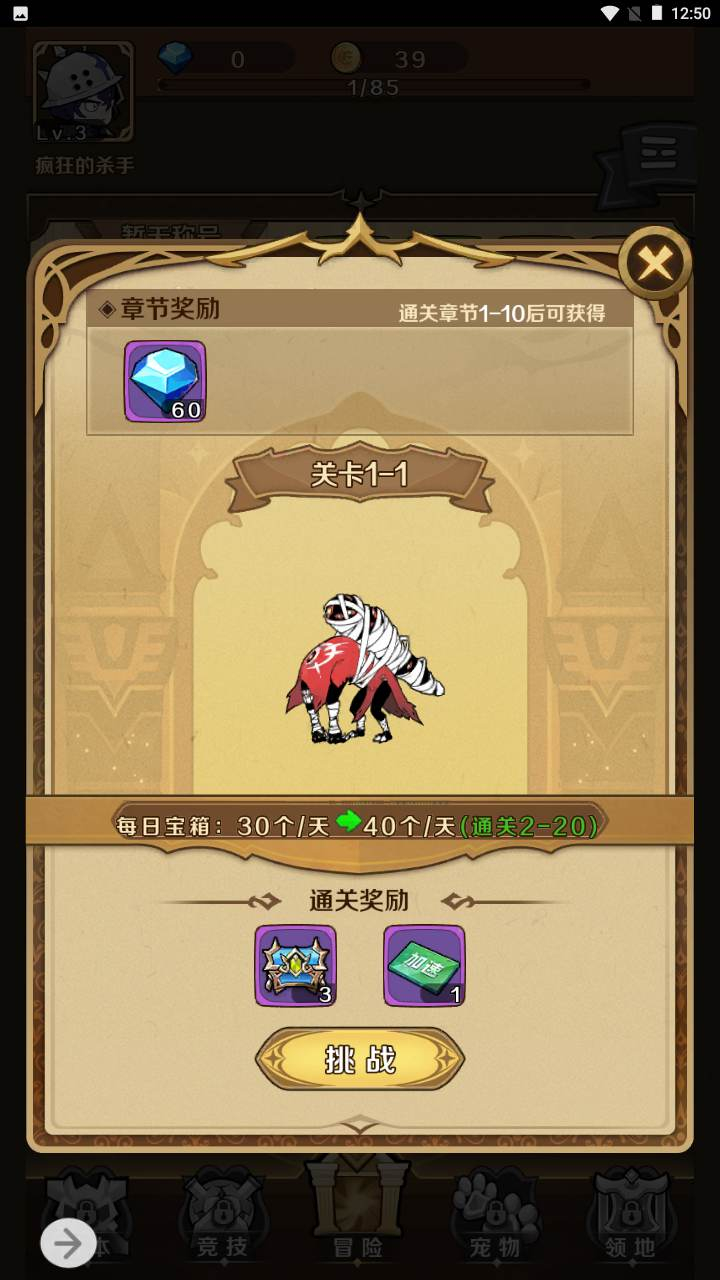Close the stage 1-1 dialog
Image resolution: width=720 pixels, height=1280 pixels.
coord(655,264)
